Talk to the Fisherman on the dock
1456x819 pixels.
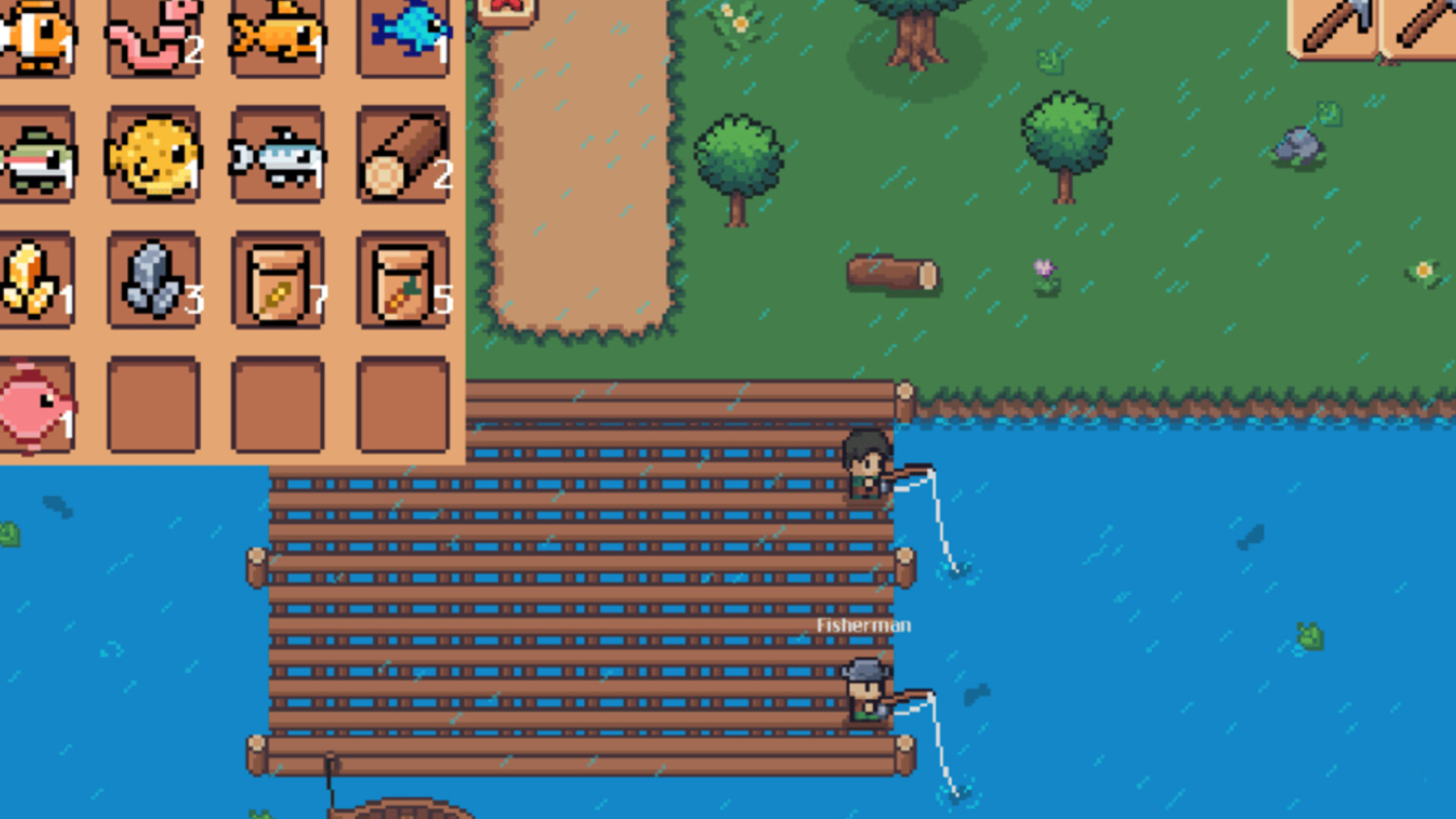(x=866, y=690)
